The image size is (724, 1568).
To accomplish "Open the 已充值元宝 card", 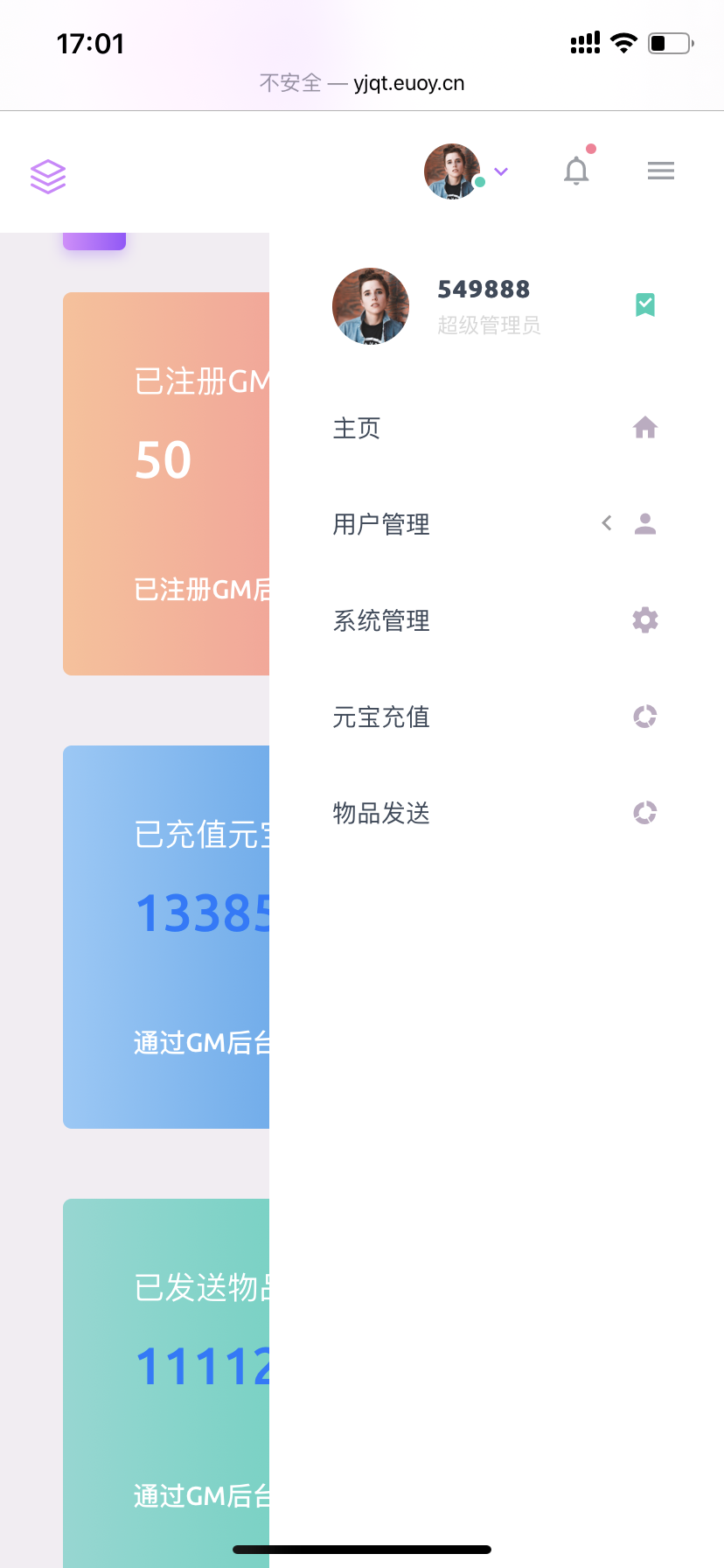I will click(x=166, y=936).
